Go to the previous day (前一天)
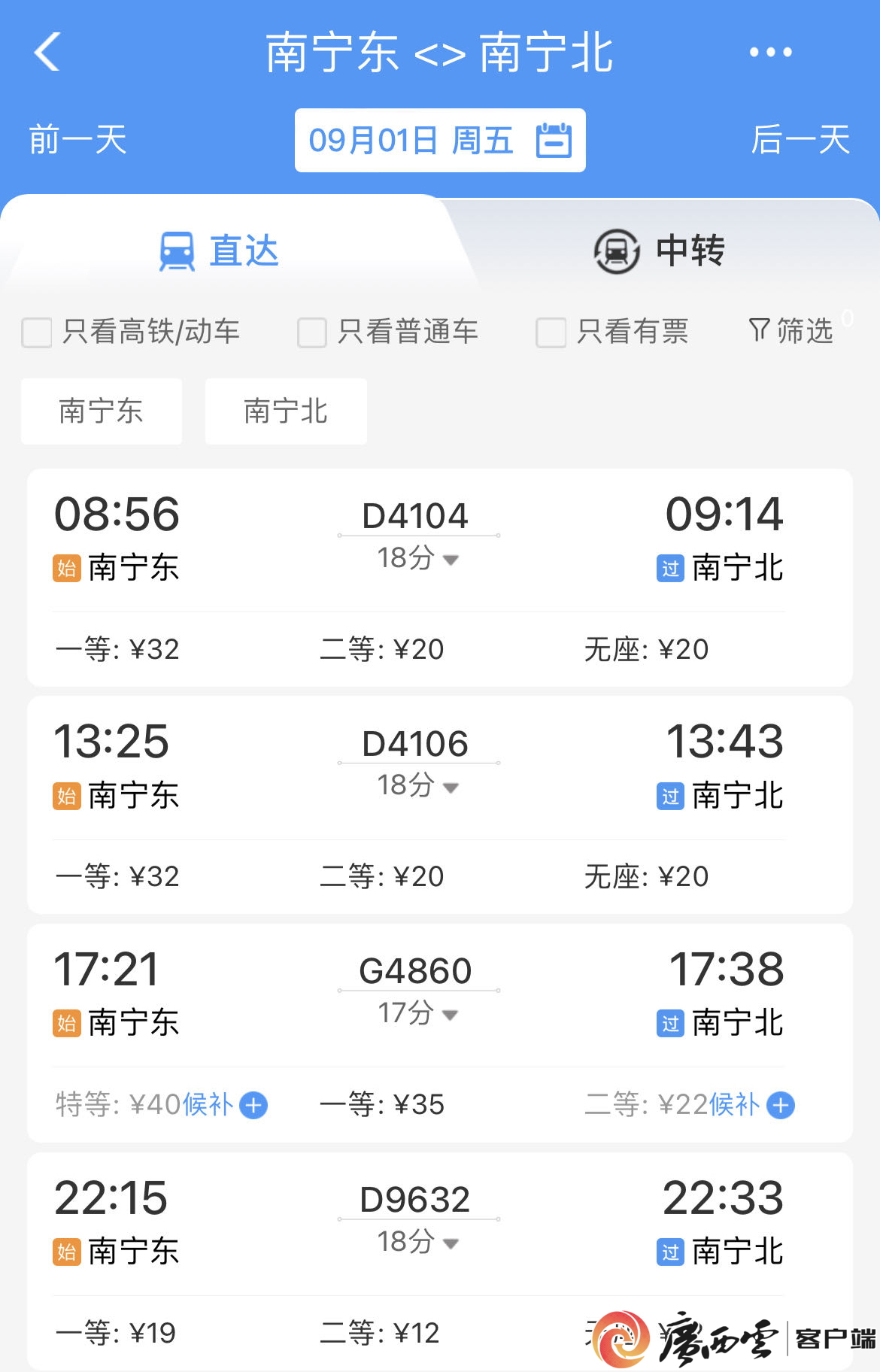This screenshot has height=1372, width=880. [x=77, y=141]
